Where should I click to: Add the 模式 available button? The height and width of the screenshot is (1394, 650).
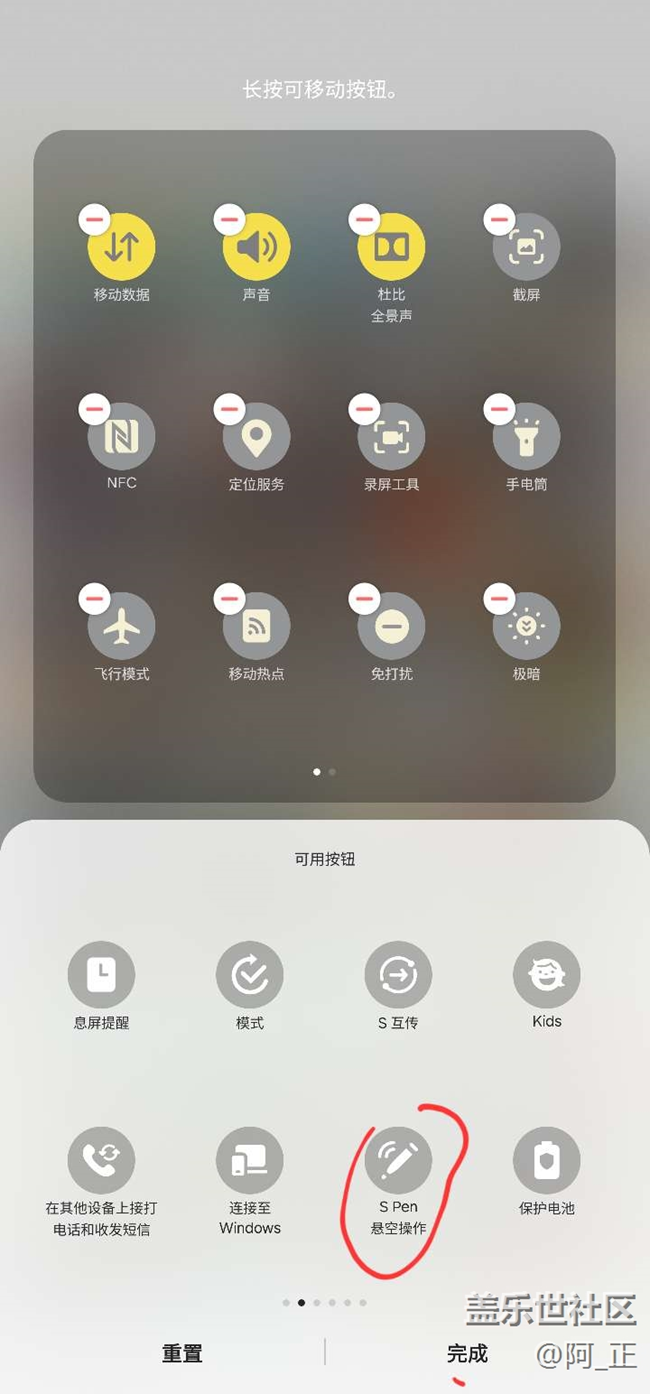click(250, 975)
